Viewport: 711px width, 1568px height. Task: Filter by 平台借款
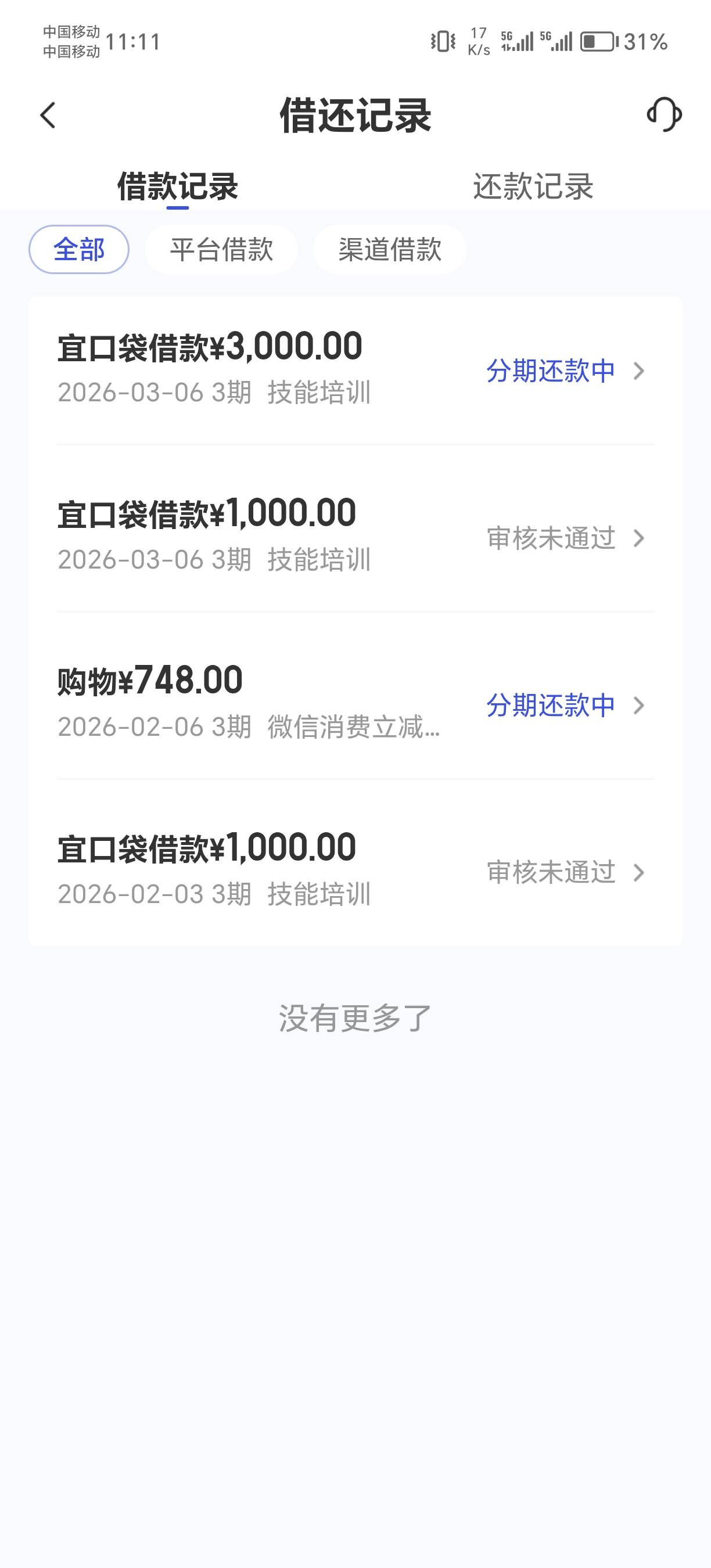pos(221,250)
